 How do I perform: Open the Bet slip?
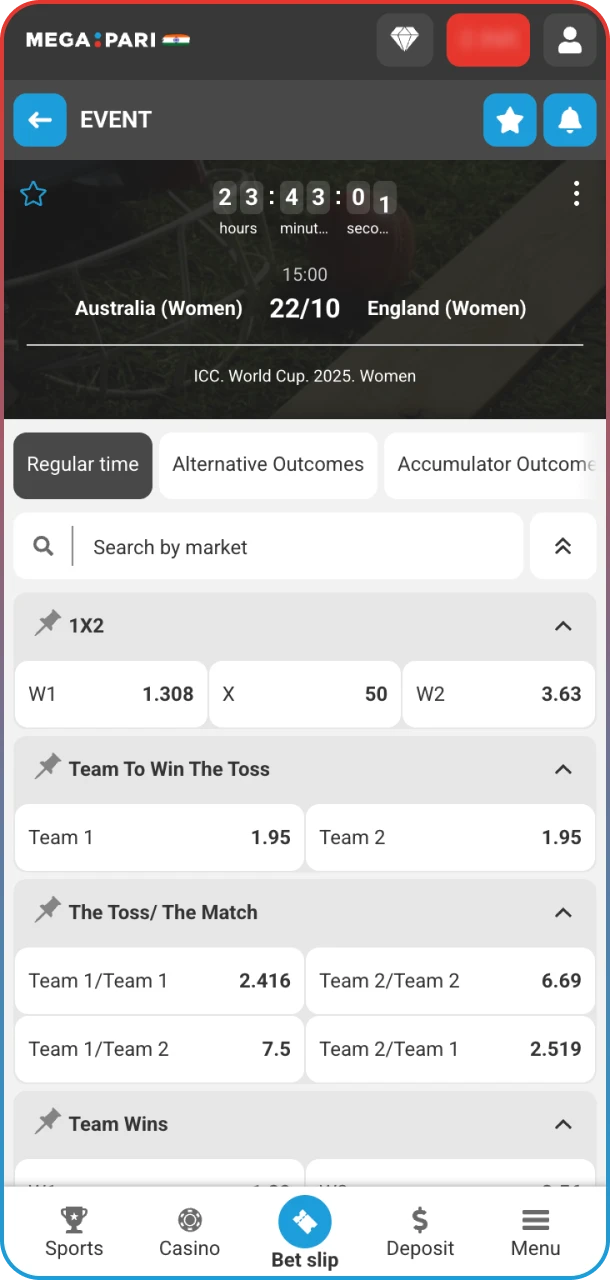(305, 1232)
